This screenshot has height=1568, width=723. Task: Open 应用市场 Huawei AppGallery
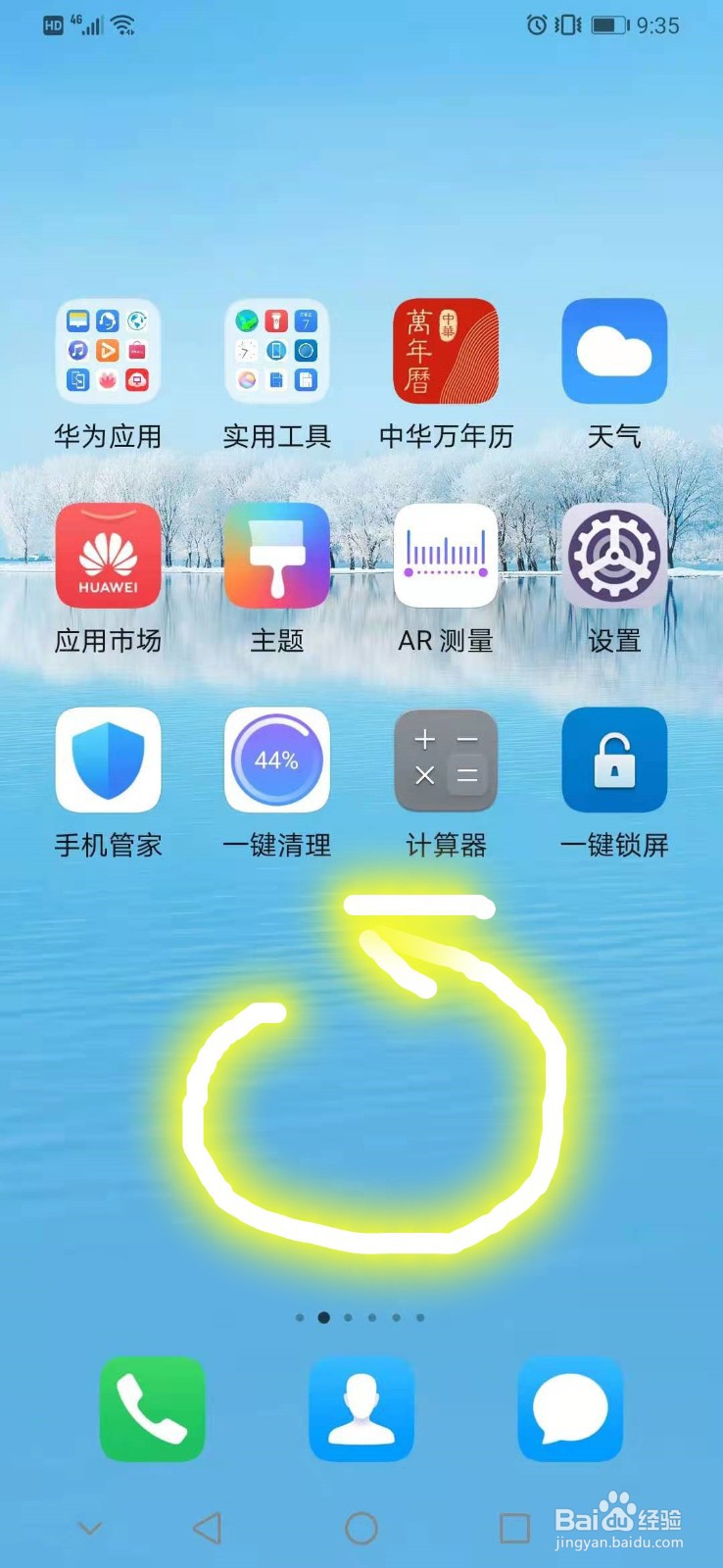(x=108, y=557)
